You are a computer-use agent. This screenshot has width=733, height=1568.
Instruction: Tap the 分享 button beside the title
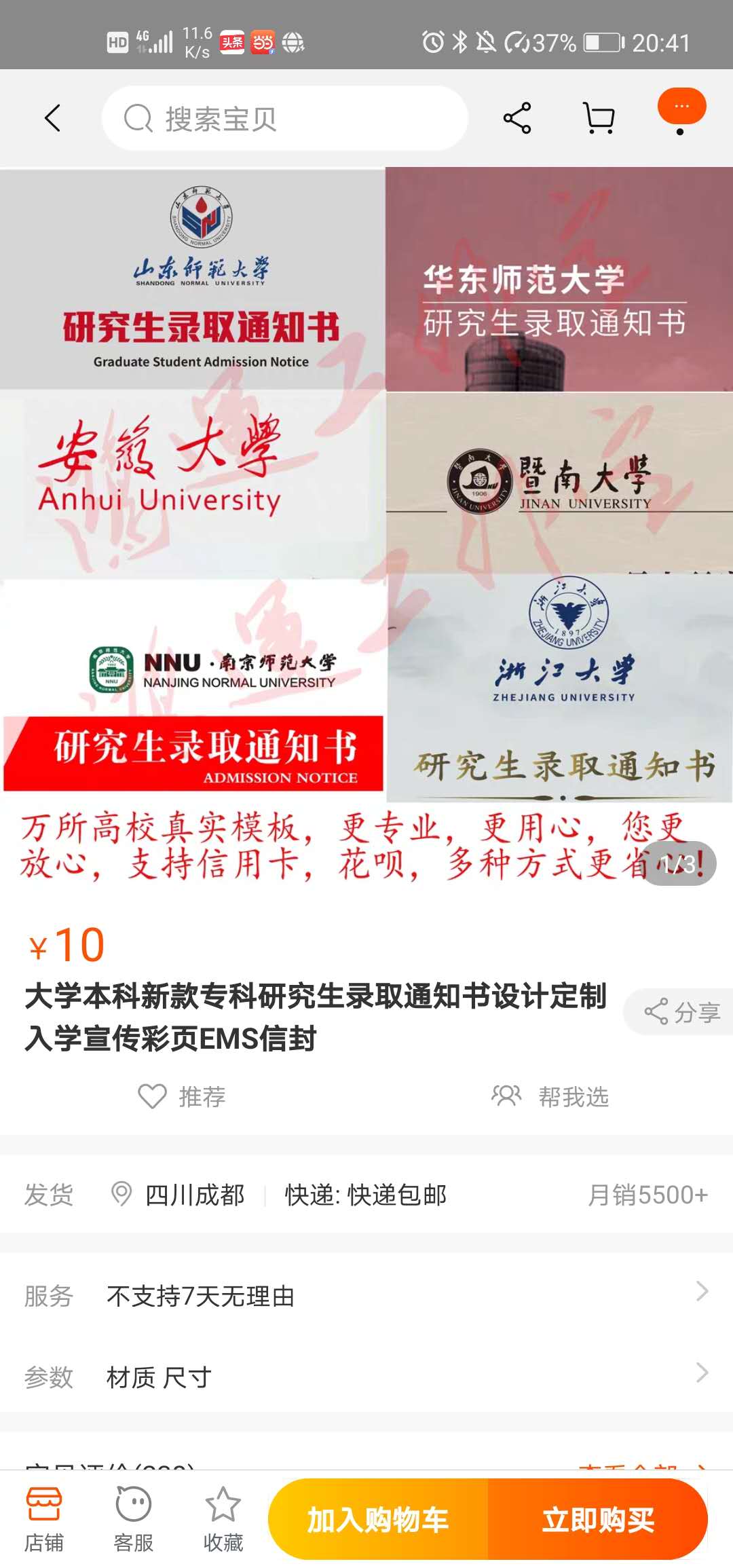(x=681, y=1012)
